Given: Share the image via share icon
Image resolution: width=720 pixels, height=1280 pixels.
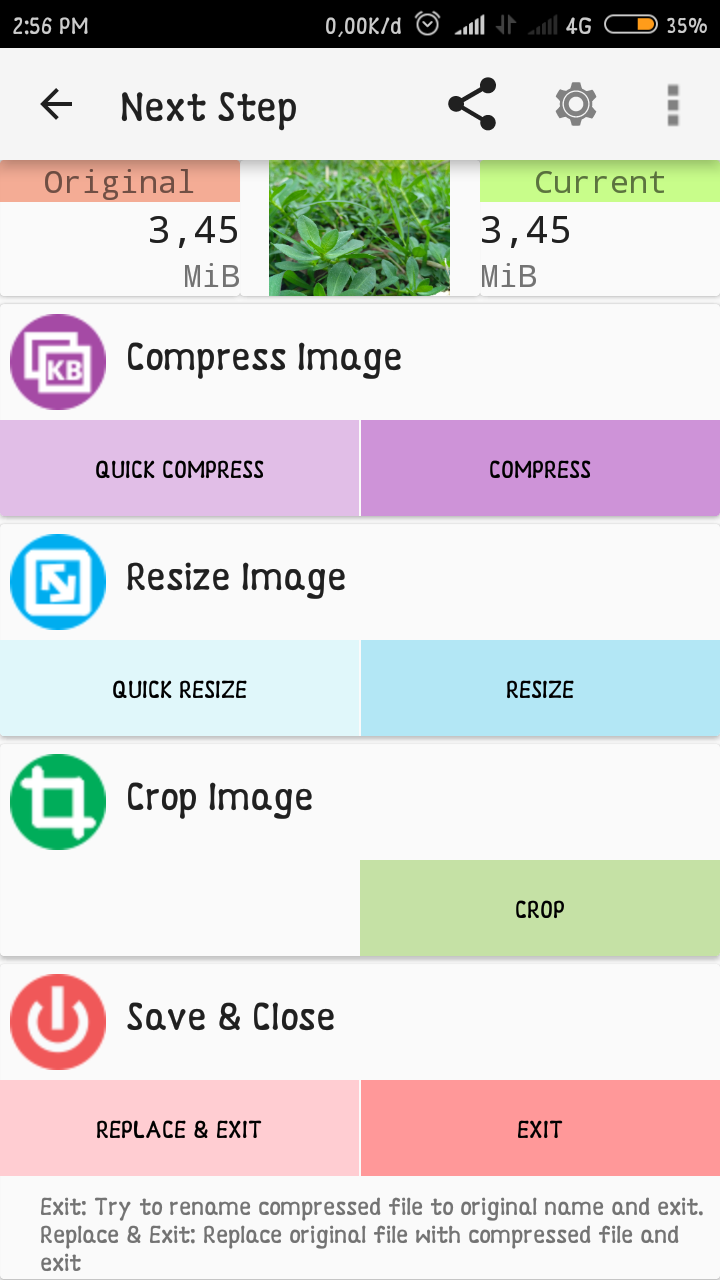Looking at the screenshot, I should pos(472,105).
